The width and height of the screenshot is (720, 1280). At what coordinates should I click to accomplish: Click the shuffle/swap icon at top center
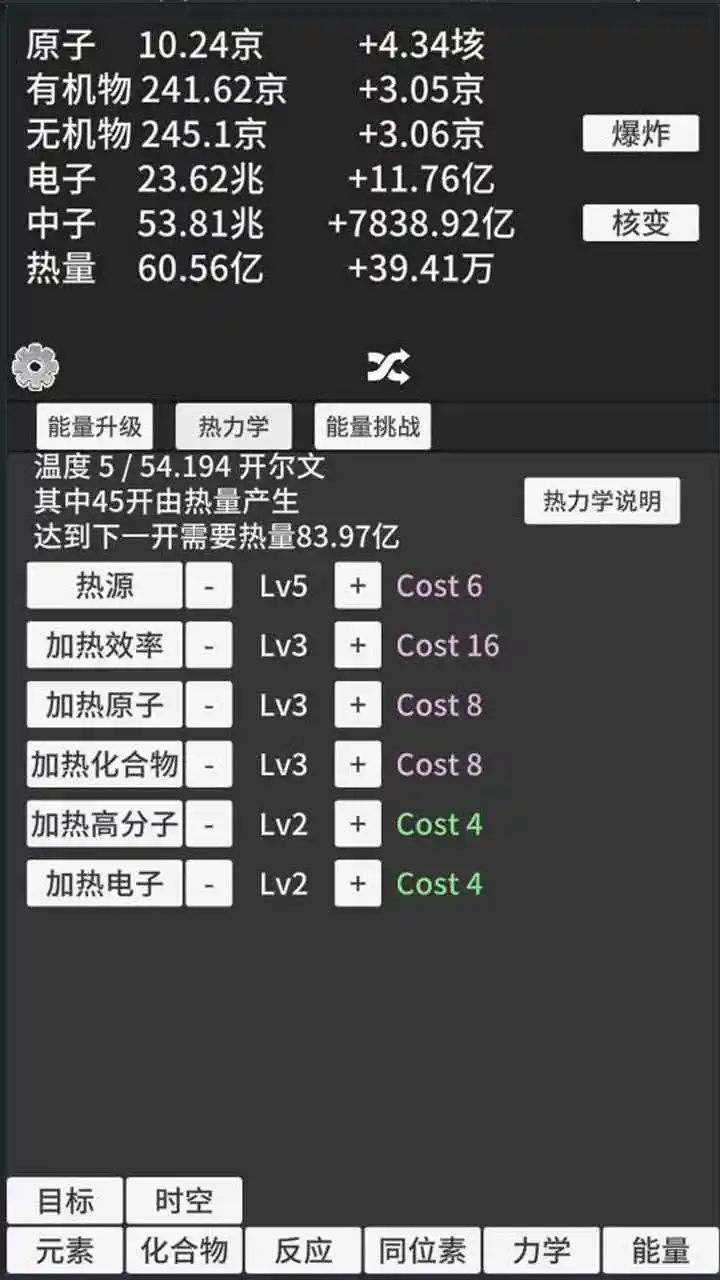[390, 366]
